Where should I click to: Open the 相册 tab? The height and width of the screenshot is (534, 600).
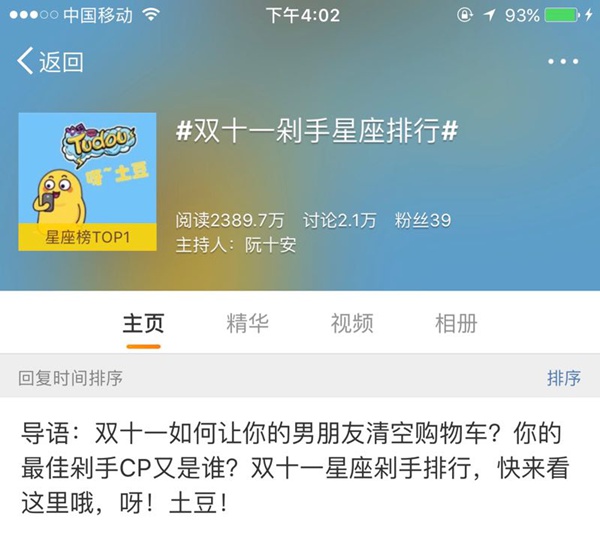pyautogui.click(x=456, y=323)
